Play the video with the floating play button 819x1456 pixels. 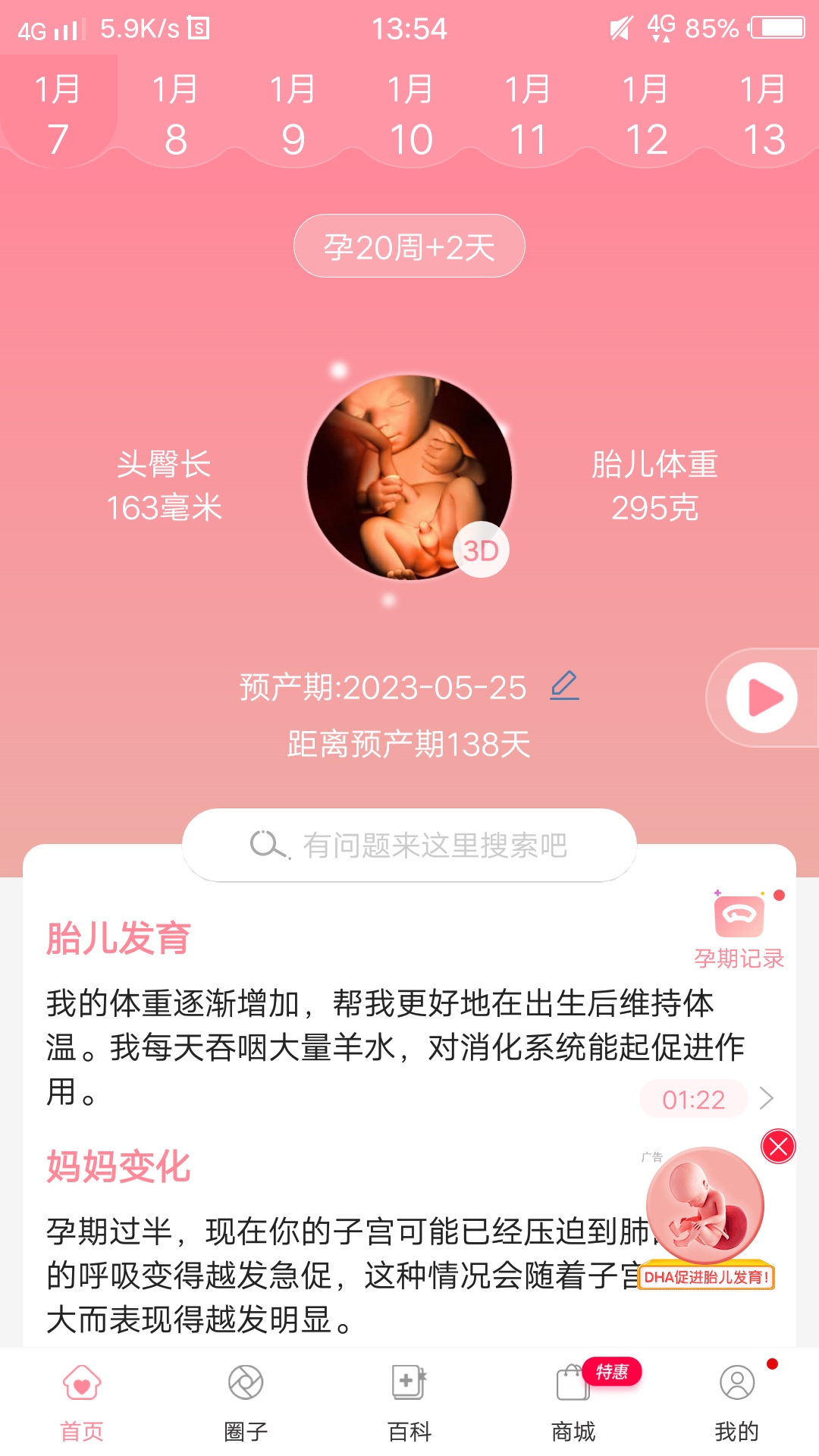point(762,698)
